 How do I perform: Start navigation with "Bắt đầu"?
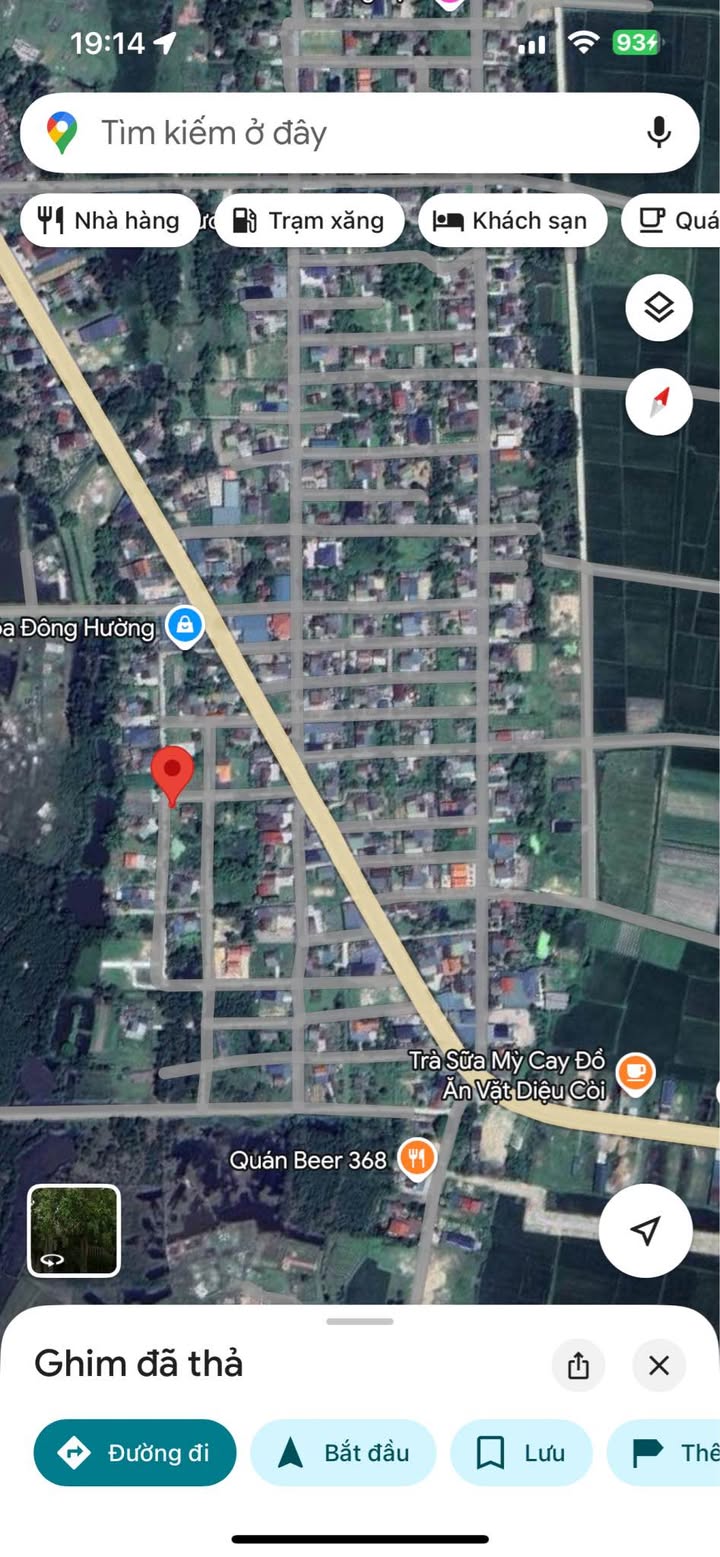click(x=343, y=1453)
